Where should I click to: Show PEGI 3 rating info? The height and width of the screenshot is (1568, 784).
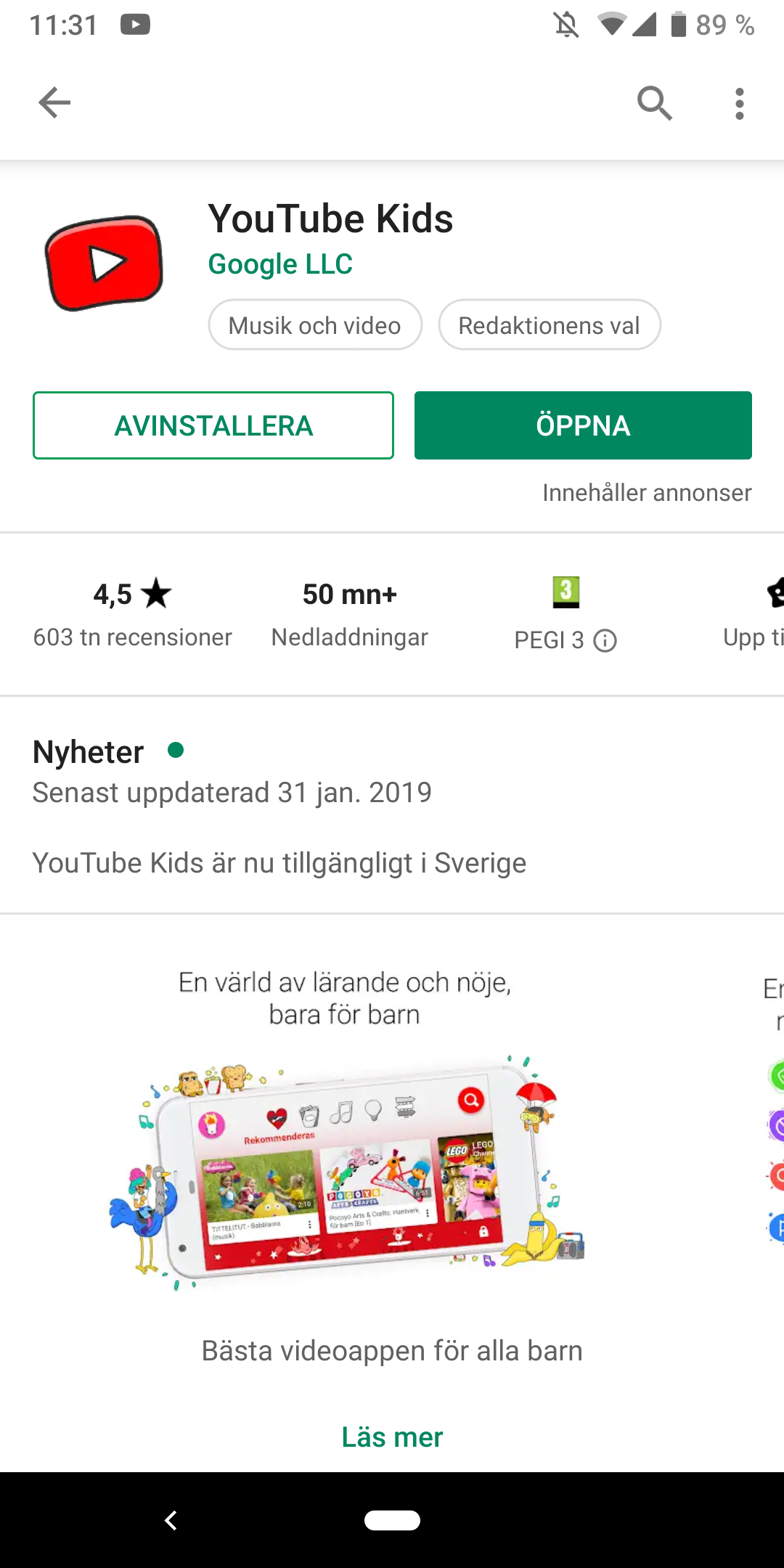[605, 640]
